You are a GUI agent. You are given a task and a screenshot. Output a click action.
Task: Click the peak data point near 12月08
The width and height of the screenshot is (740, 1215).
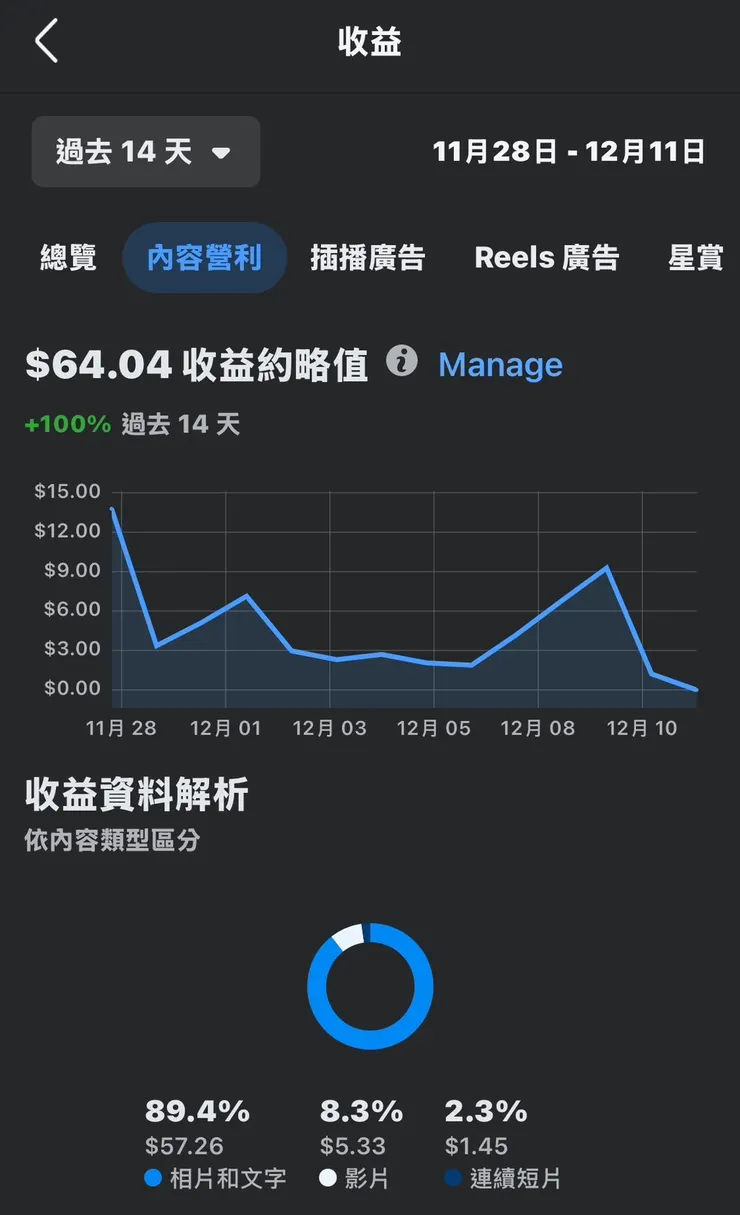(607, 566)
